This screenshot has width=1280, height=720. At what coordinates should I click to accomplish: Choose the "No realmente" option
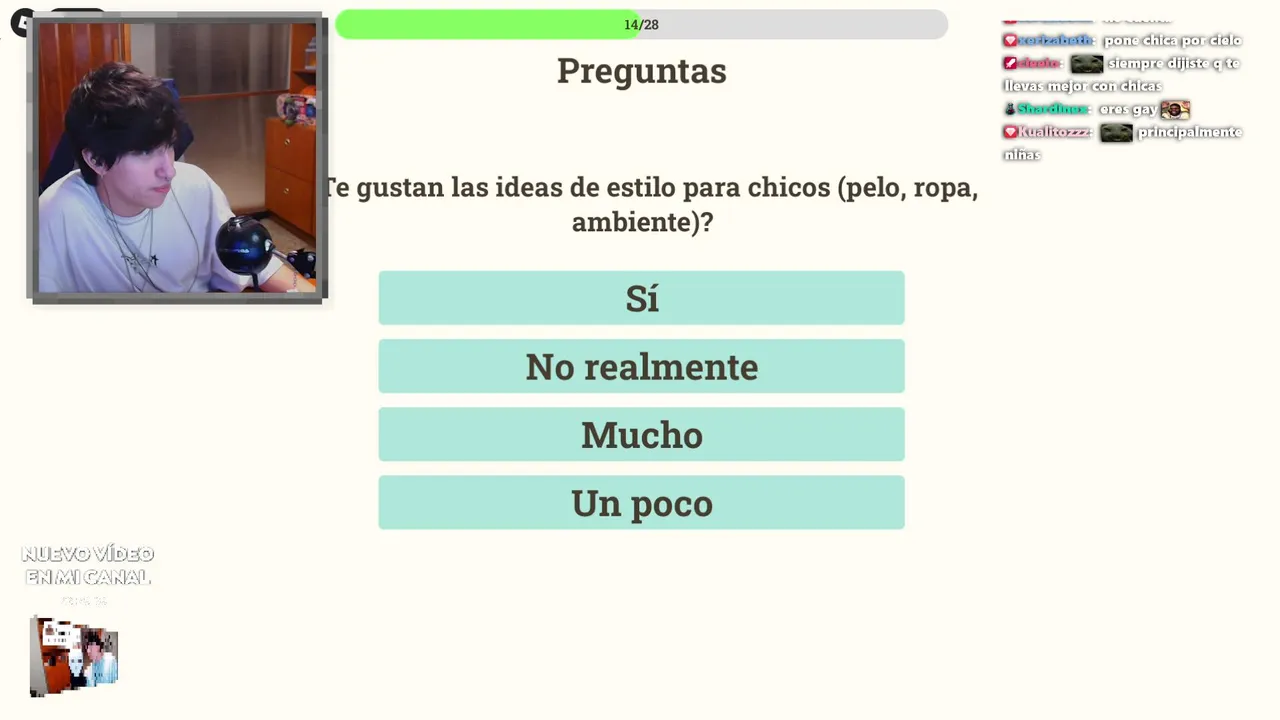click(x=641, y=366)
